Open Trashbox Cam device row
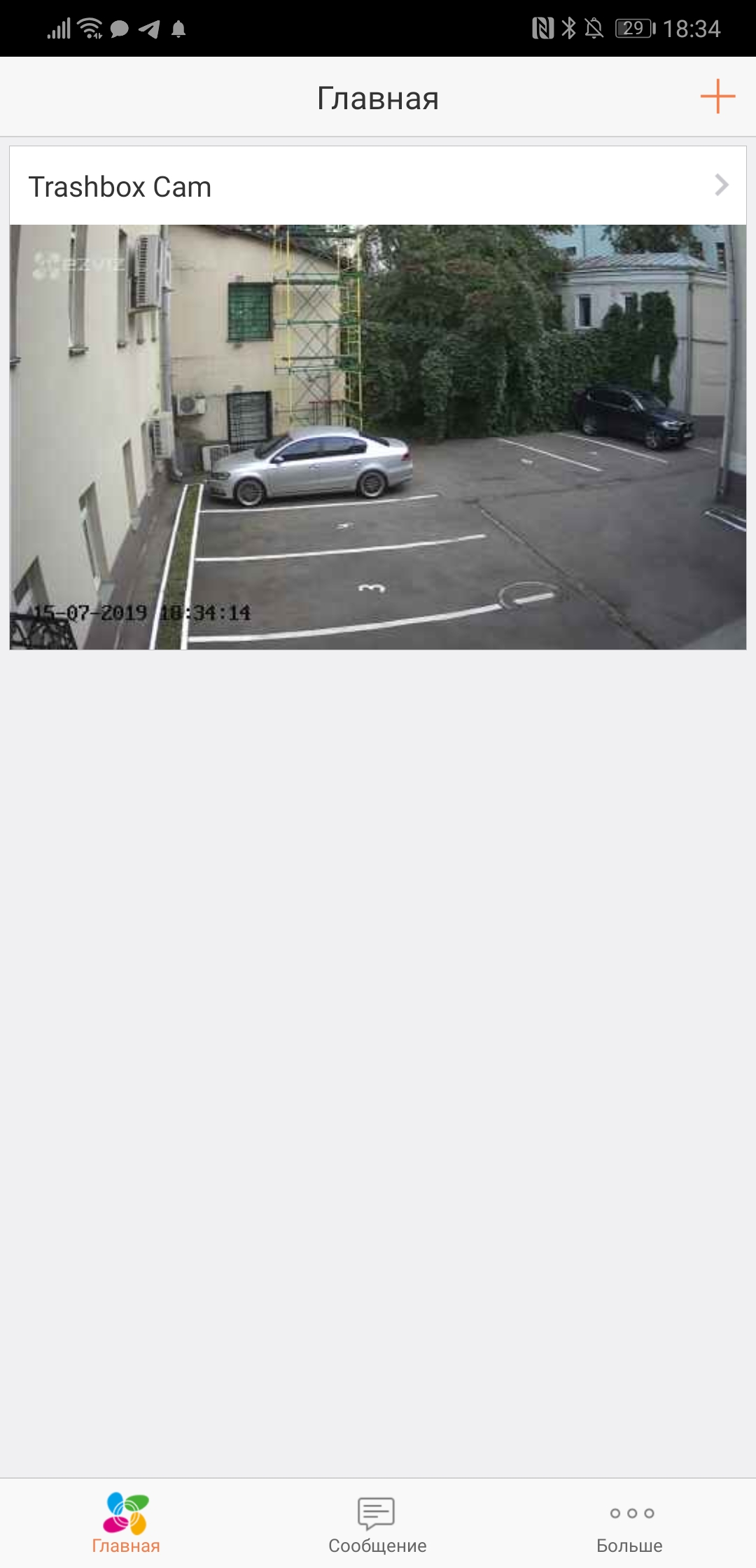The width and height of the screenshot is (756, 1568). point(378,186)
